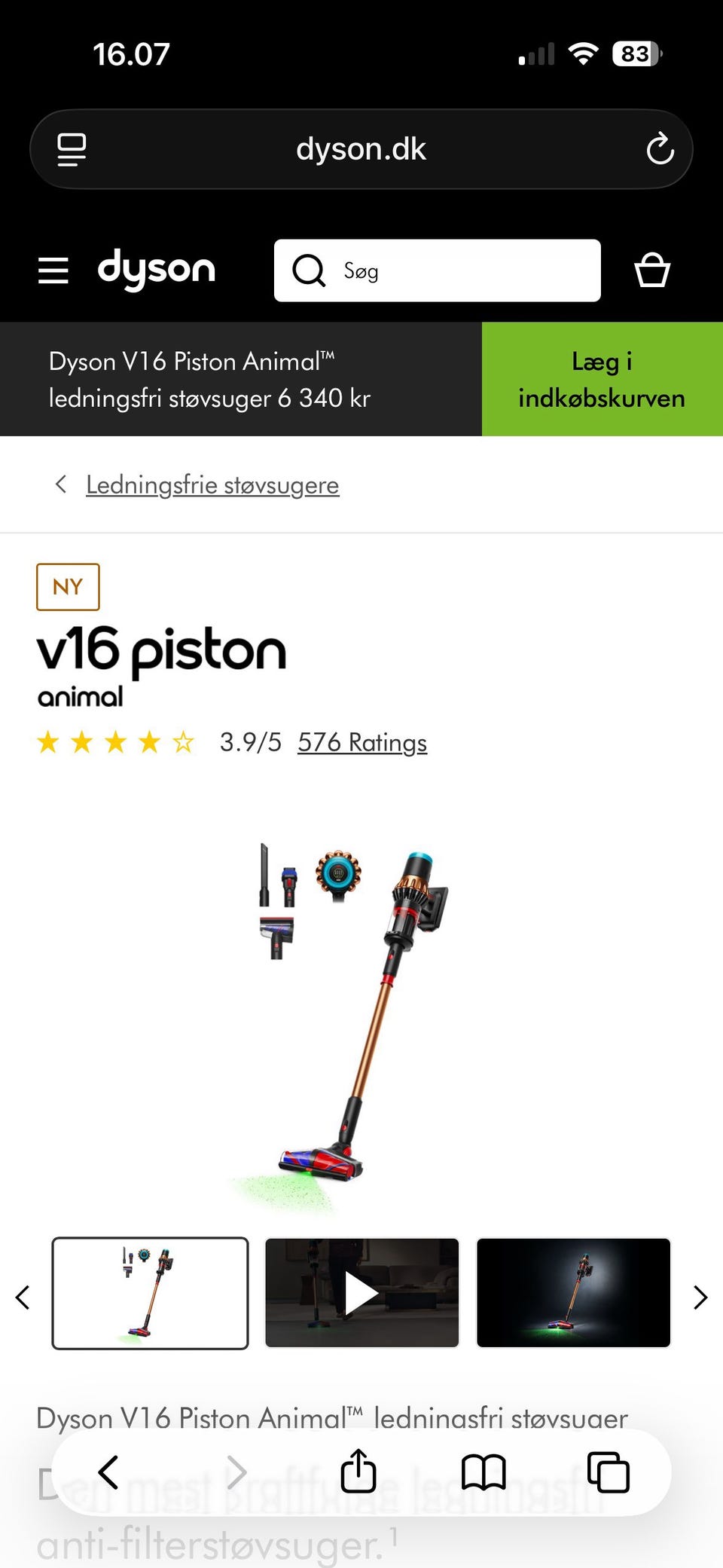Go back in Safari toolbar
Screen dimensions: 723x1568
click(108, 1472)
